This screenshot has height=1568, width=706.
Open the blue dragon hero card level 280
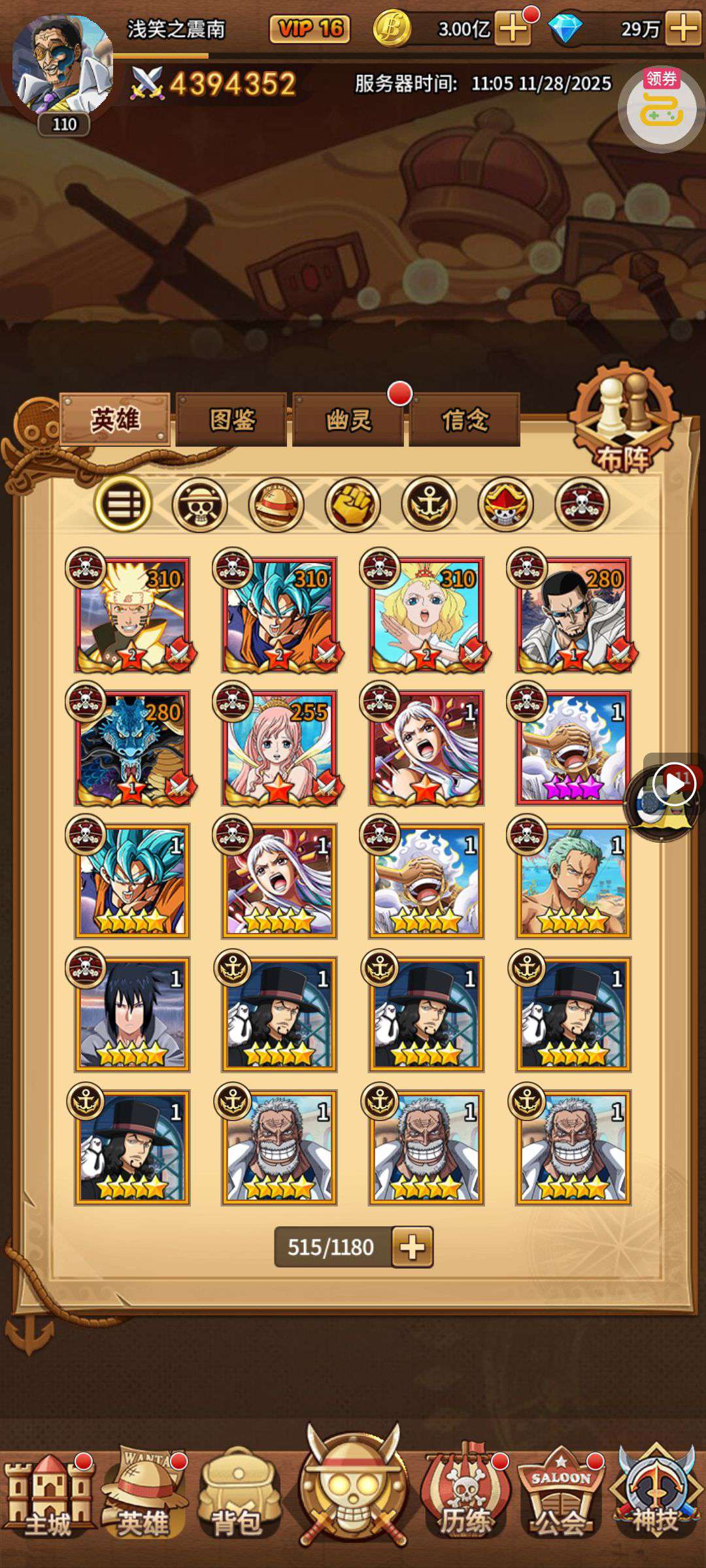(133, 747)
